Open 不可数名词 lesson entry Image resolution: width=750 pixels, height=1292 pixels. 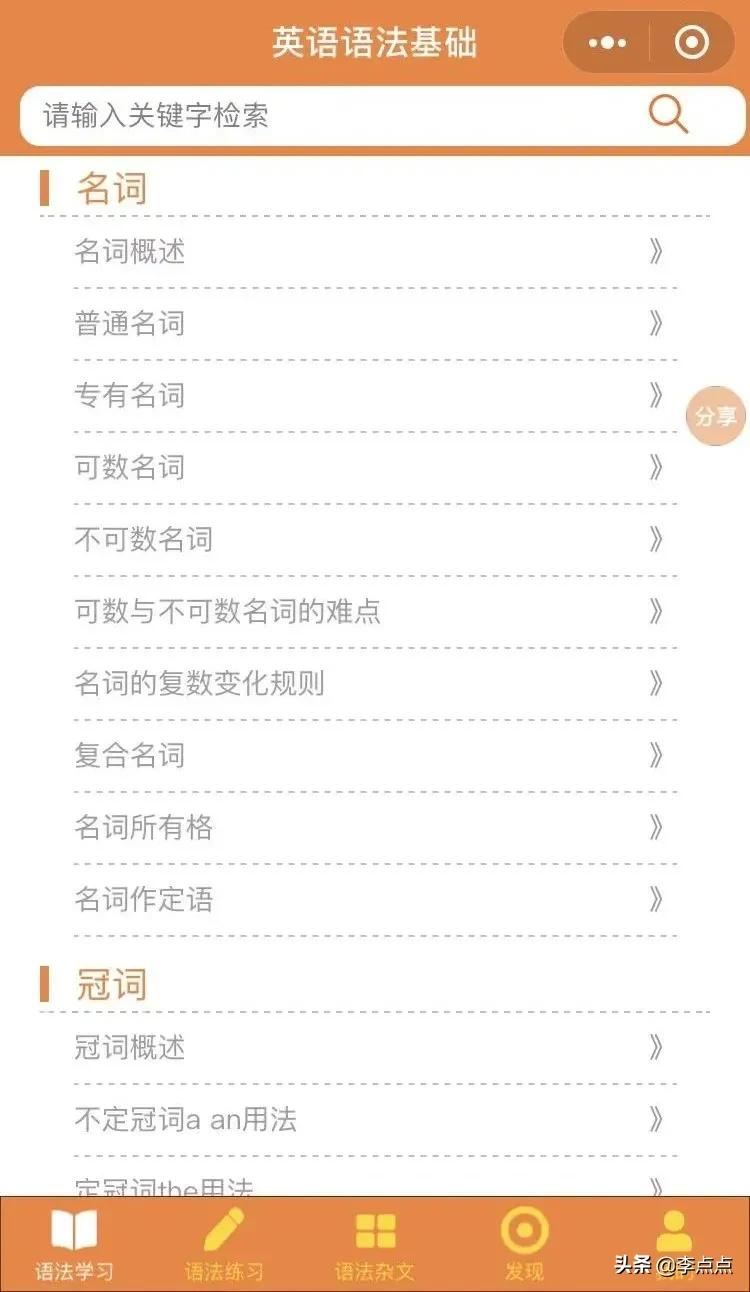[x=143, y=540]
